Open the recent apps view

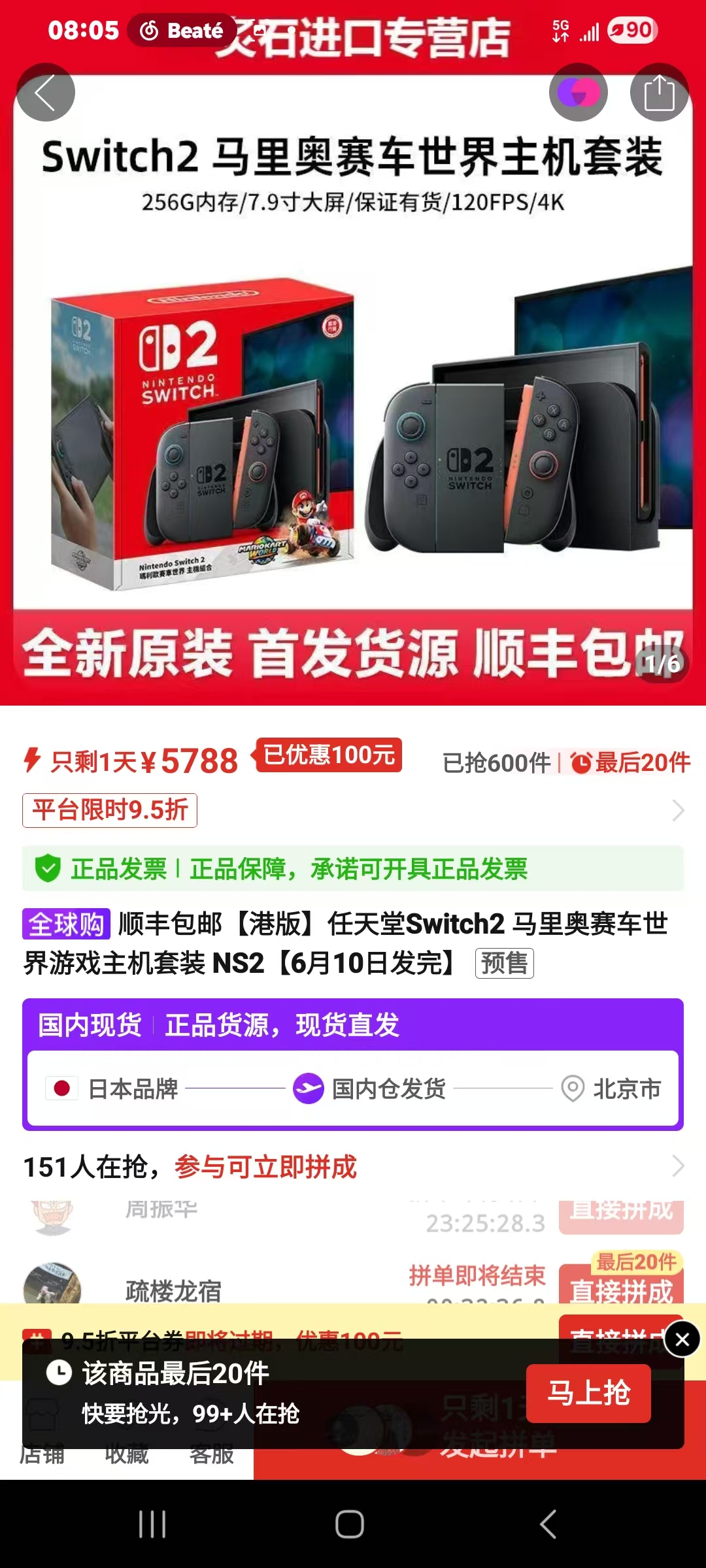click(152, 1524)
